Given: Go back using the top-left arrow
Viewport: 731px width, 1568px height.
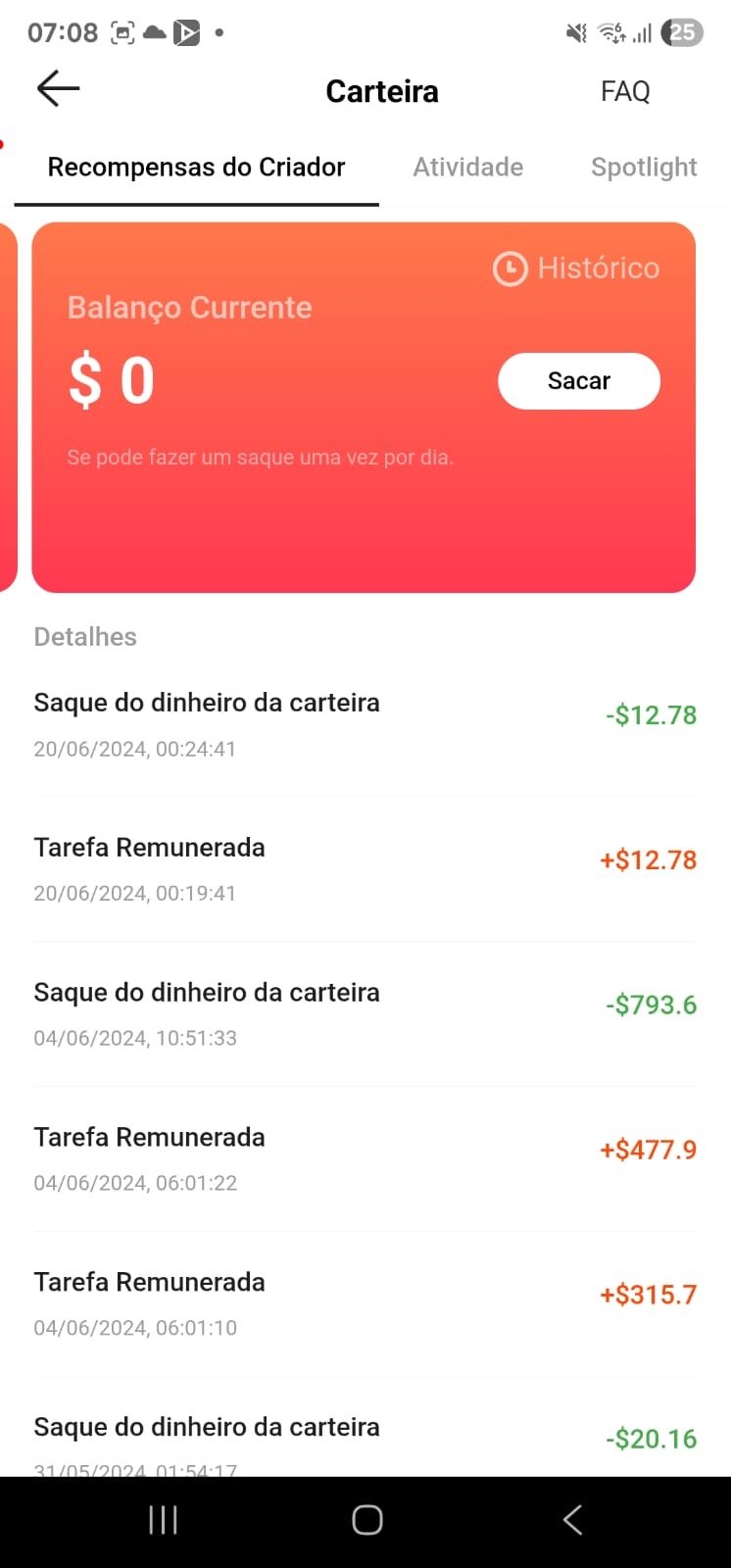Looking at the screenshot, I should tap(58, 89).
